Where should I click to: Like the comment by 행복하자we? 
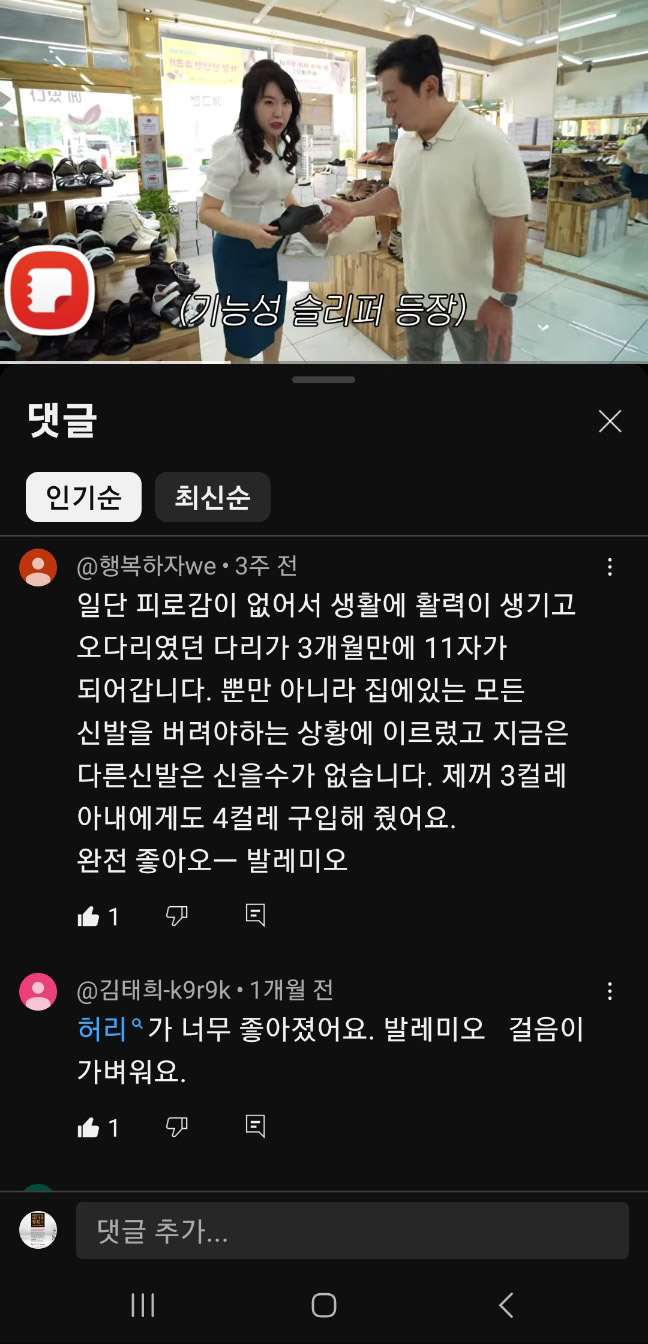click(89, 916)
